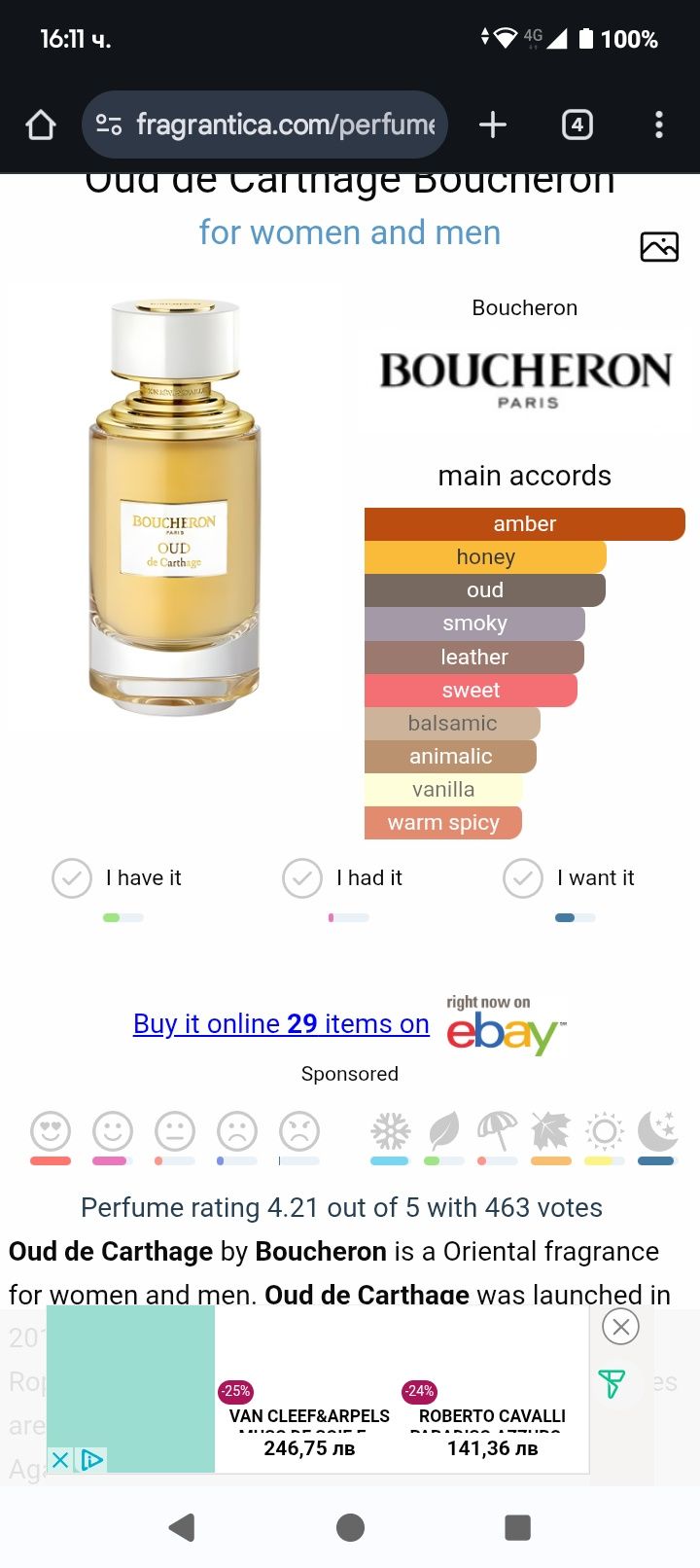Rate the perfume with the dislike face
This screenshot has height=1568, width=700.
pos(237,1131)
